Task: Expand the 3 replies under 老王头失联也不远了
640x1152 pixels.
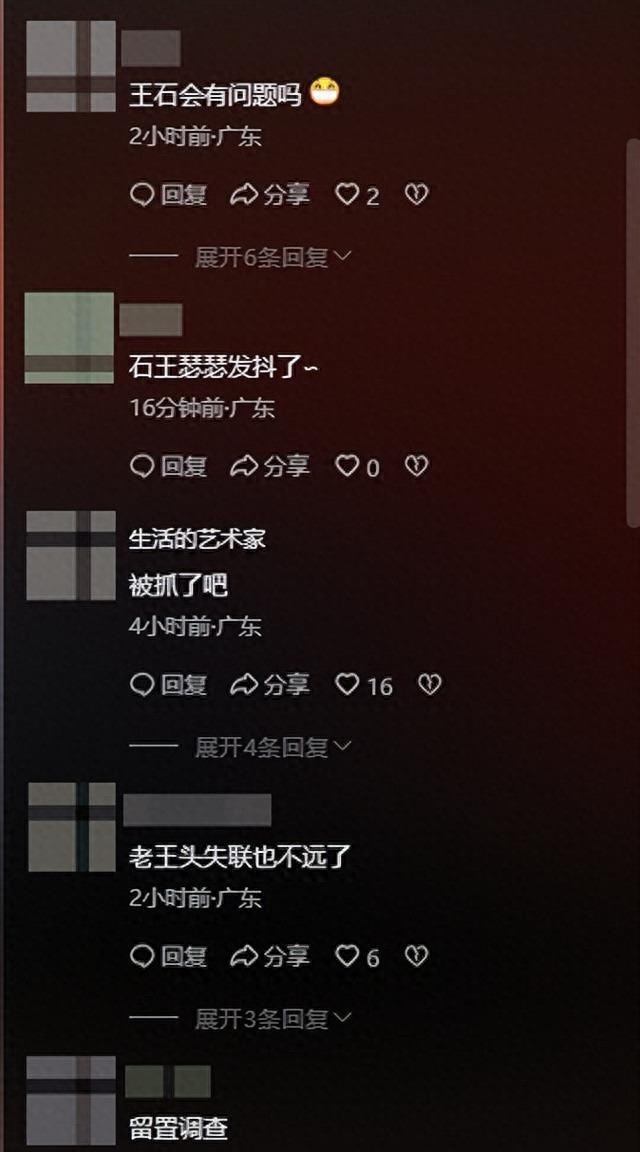Action: 272,1019
